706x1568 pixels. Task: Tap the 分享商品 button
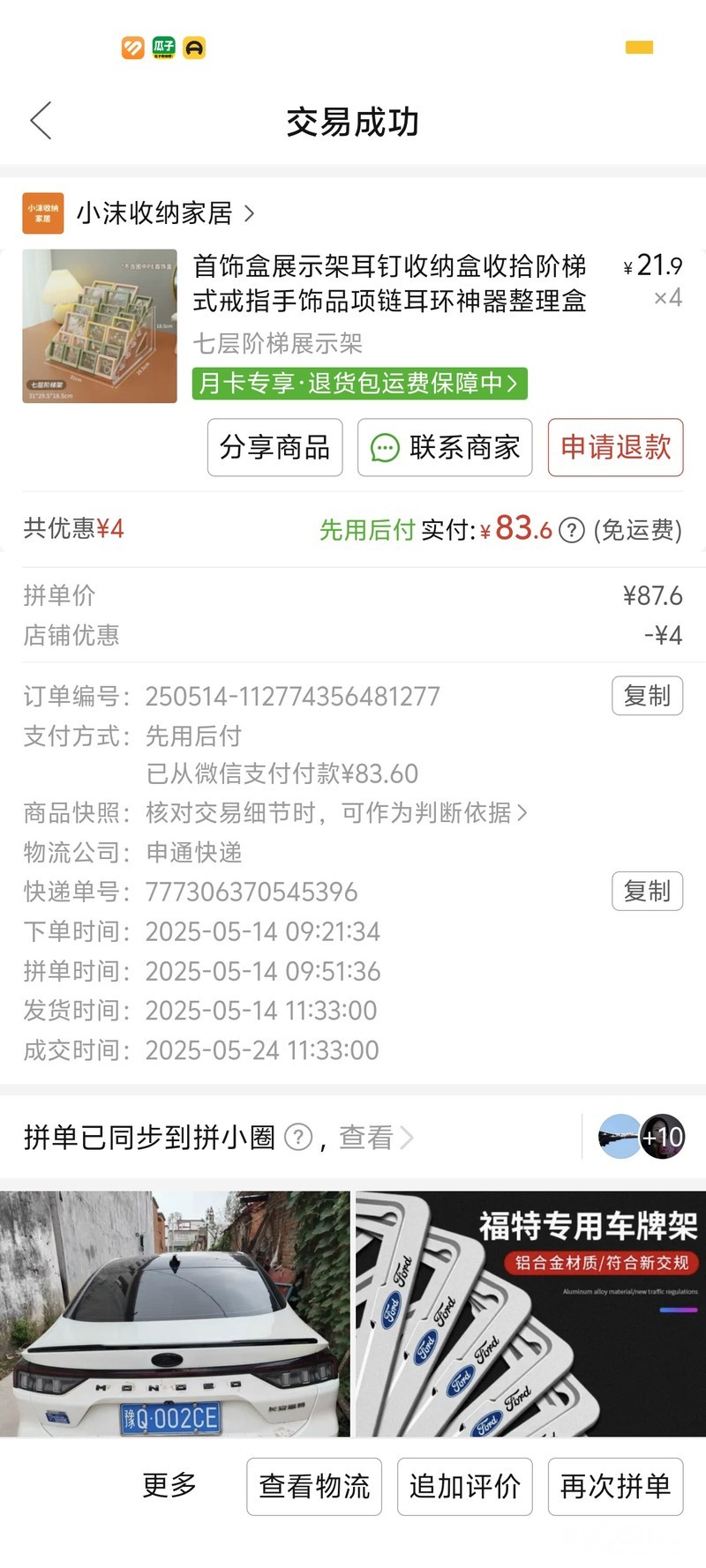(274, 447)
